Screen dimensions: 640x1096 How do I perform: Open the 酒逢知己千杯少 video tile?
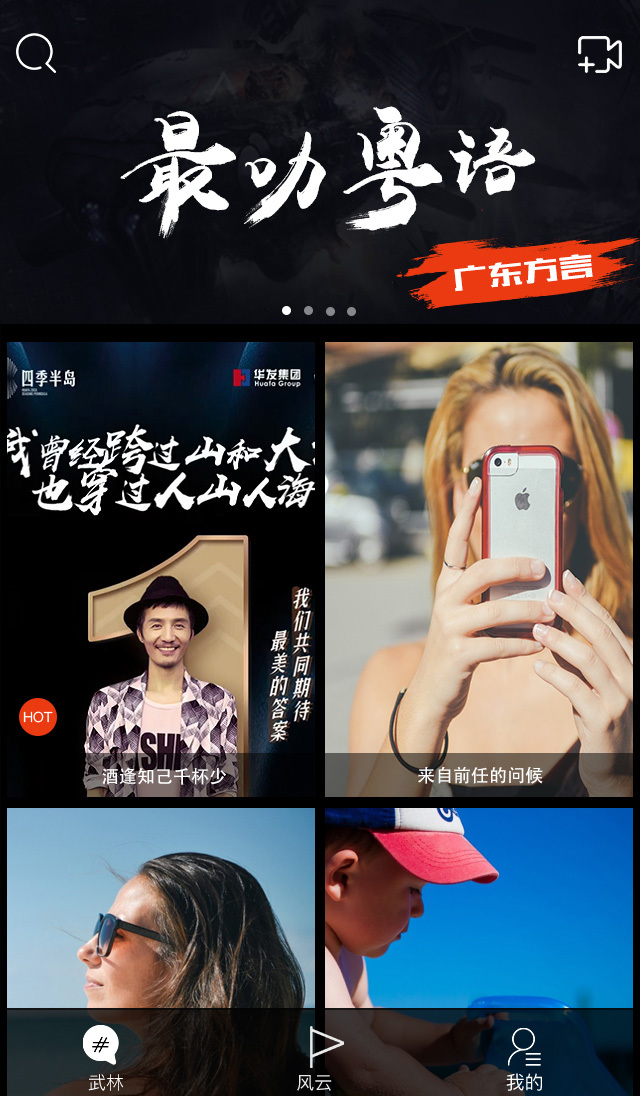(161, 568)
